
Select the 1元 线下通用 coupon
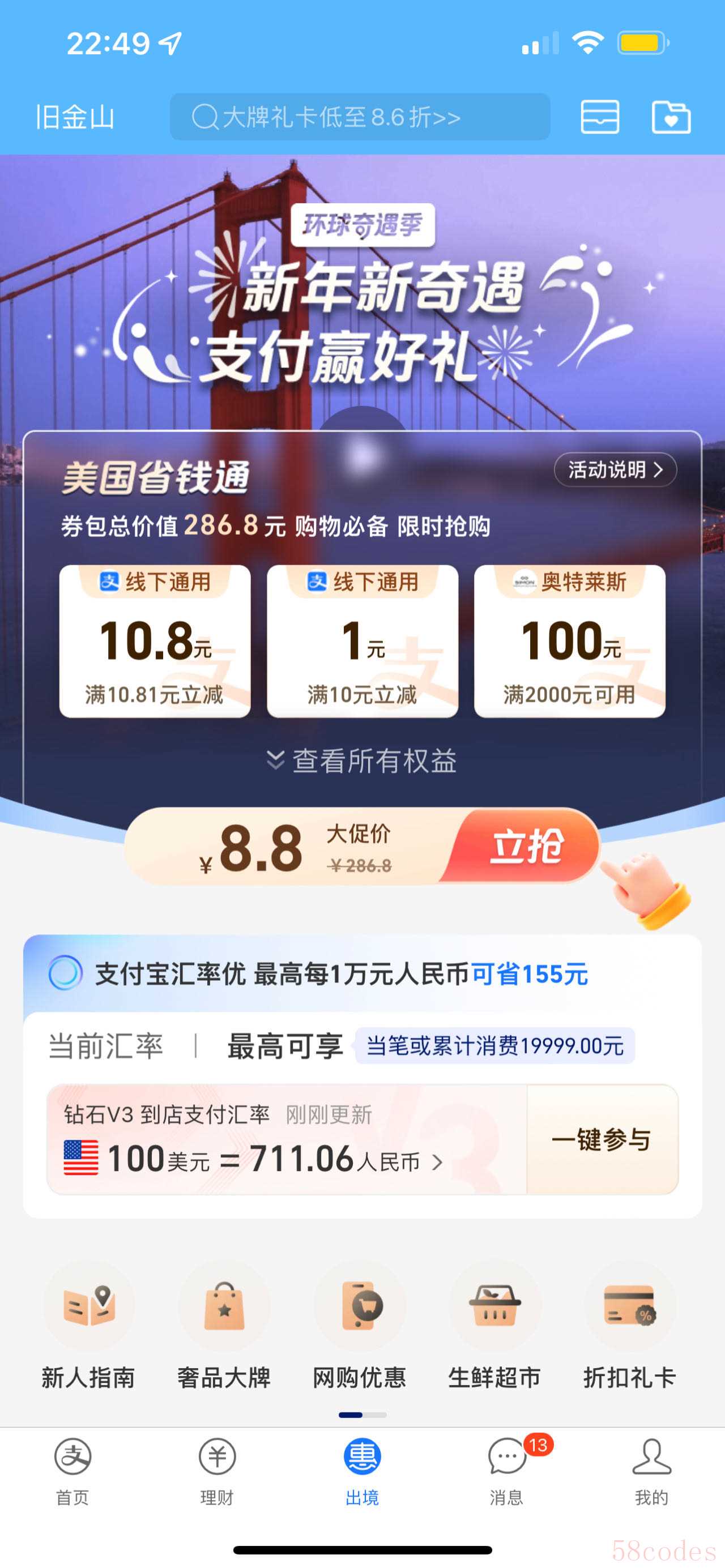pos(362,642)
